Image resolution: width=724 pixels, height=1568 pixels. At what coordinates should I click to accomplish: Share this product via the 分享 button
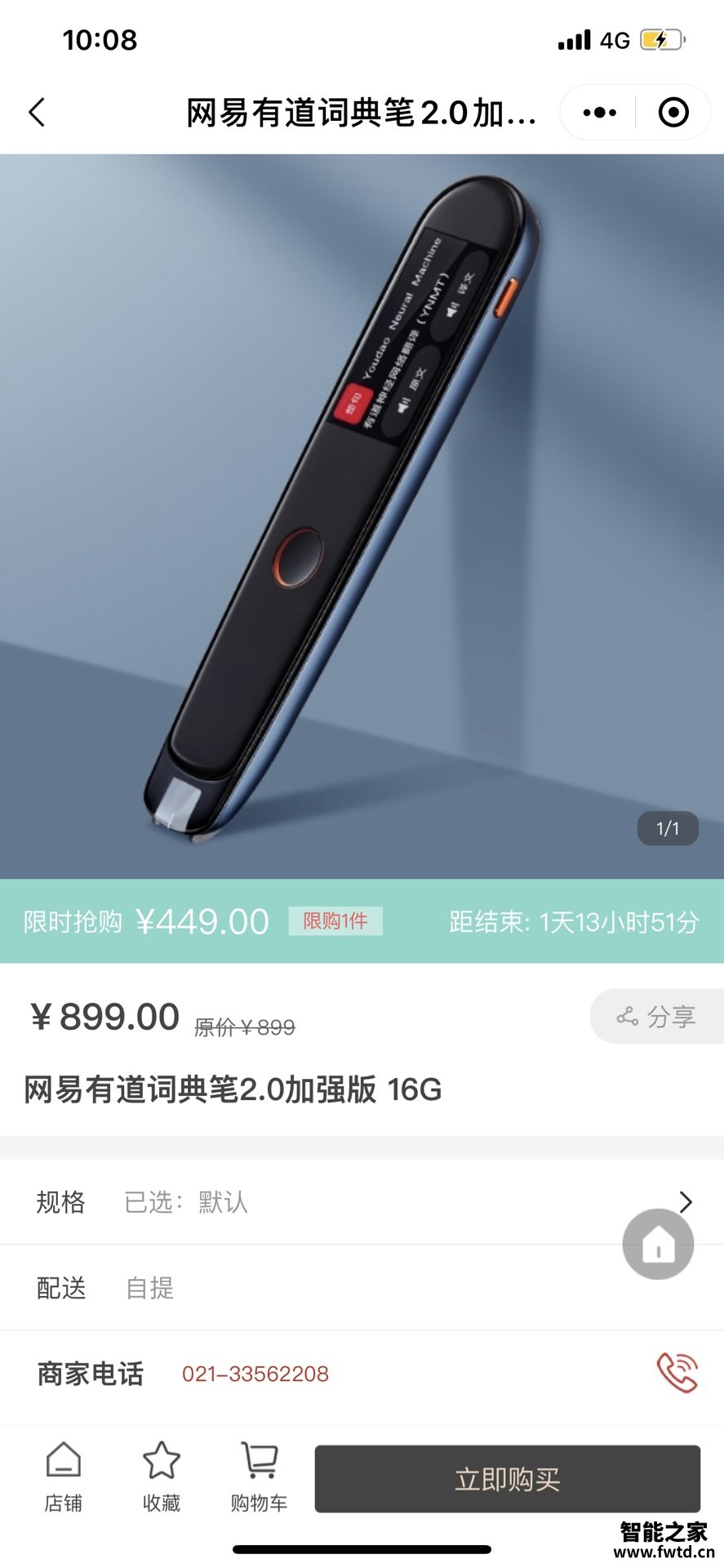(657, 1016)
